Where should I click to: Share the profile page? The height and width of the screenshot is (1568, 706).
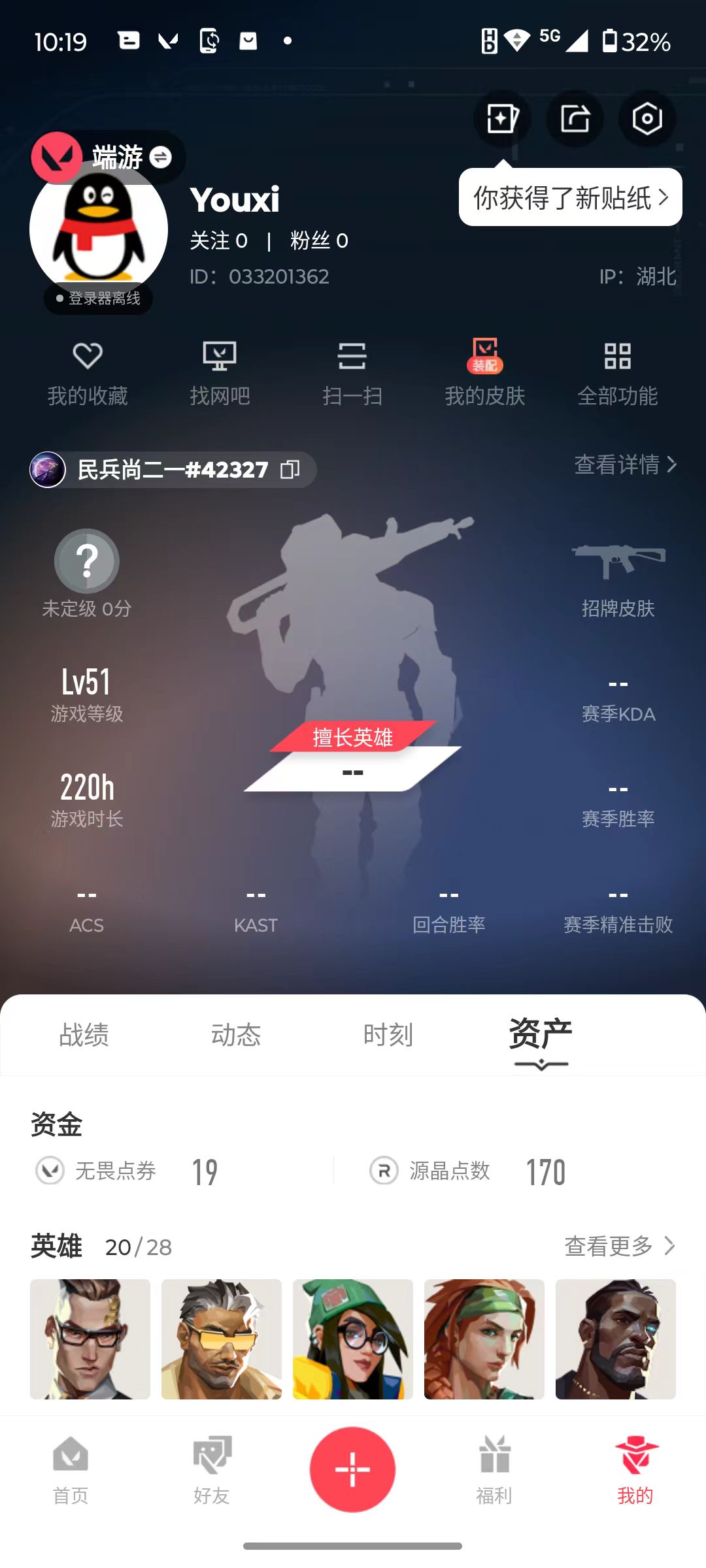[575, 119]
